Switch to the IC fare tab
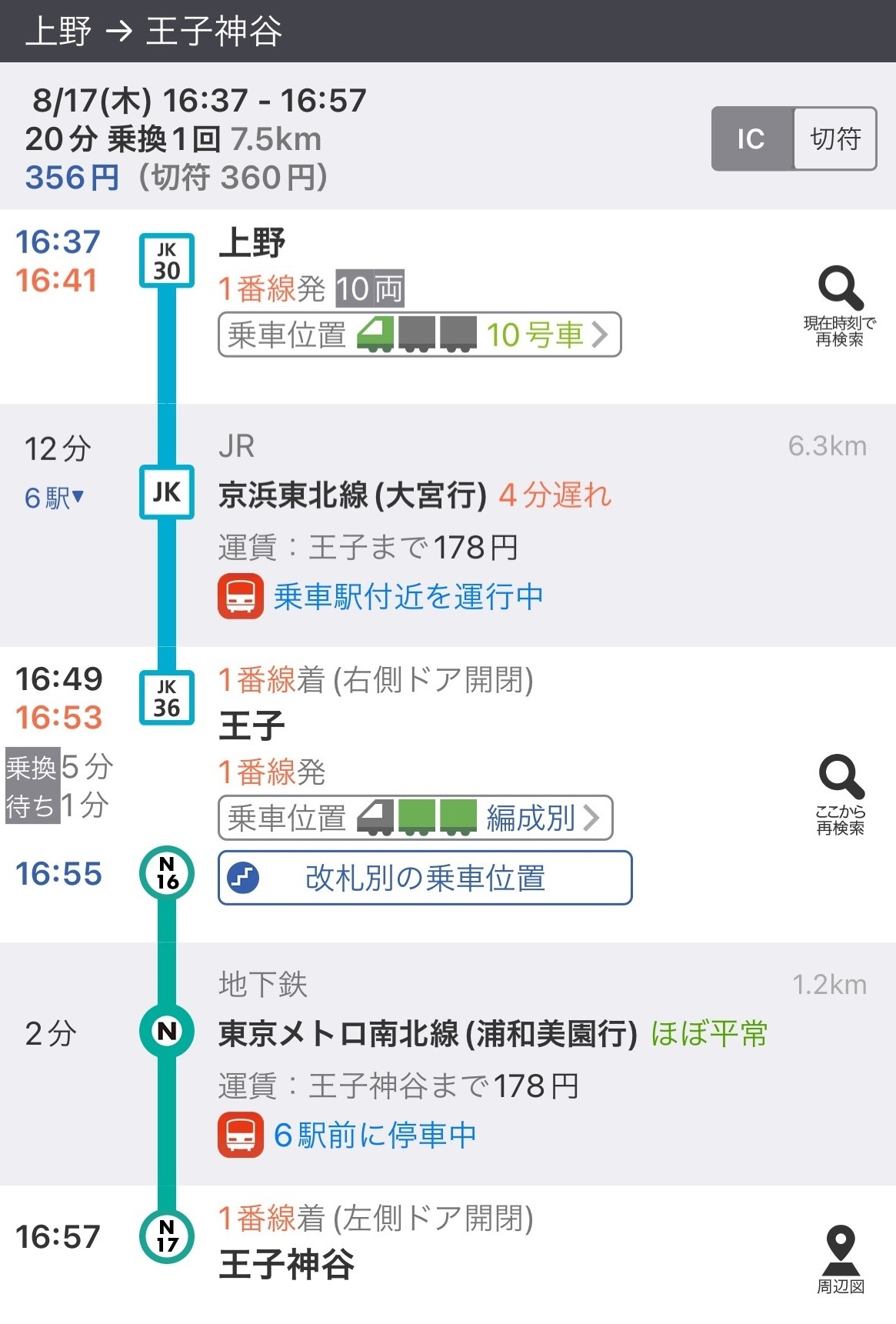This screenshot has width=896, height=1324. [x=751, y=139]
